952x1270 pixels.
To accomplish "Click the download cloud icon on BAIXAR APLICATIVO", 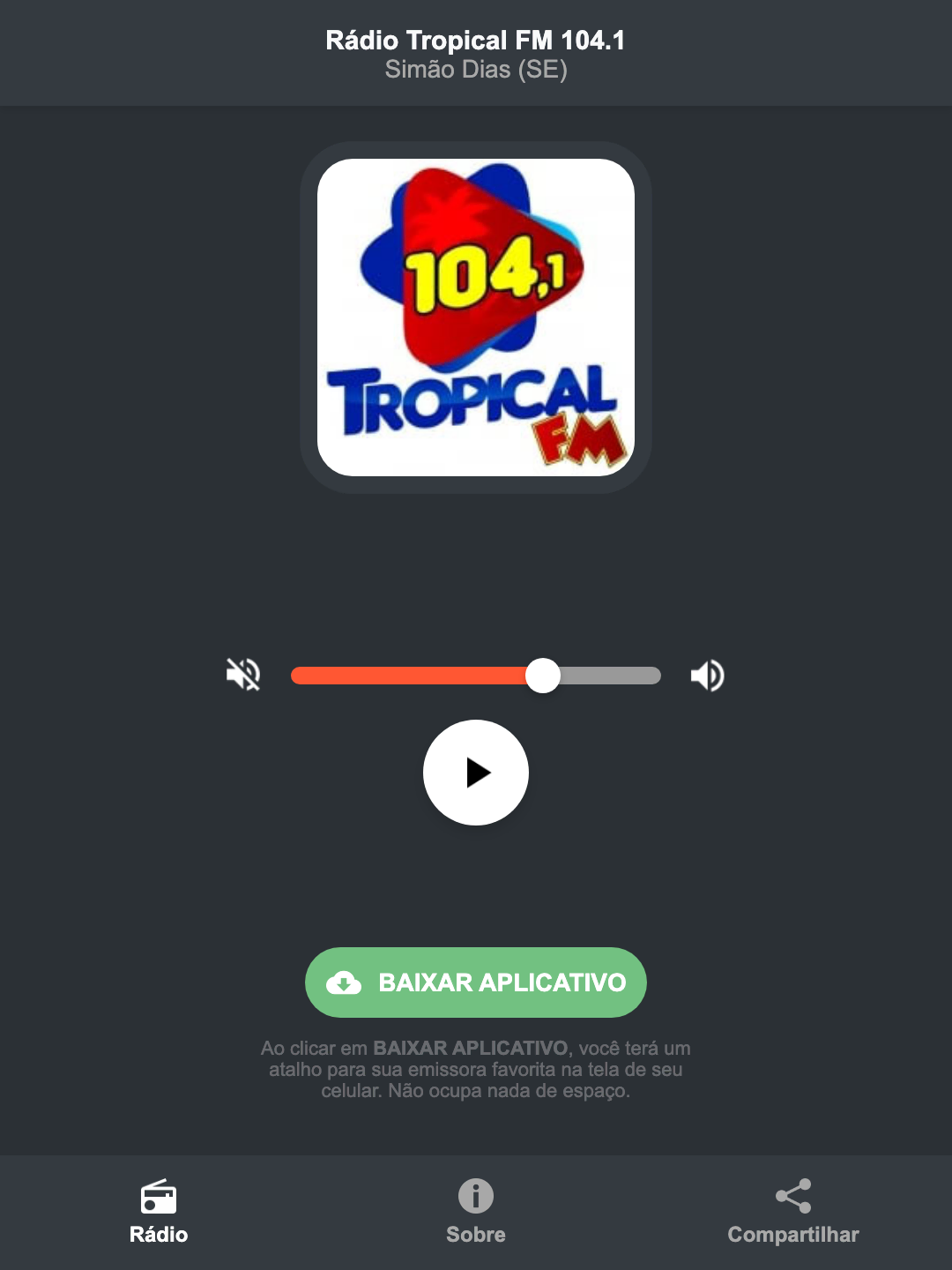I will (x=346, y=982).
